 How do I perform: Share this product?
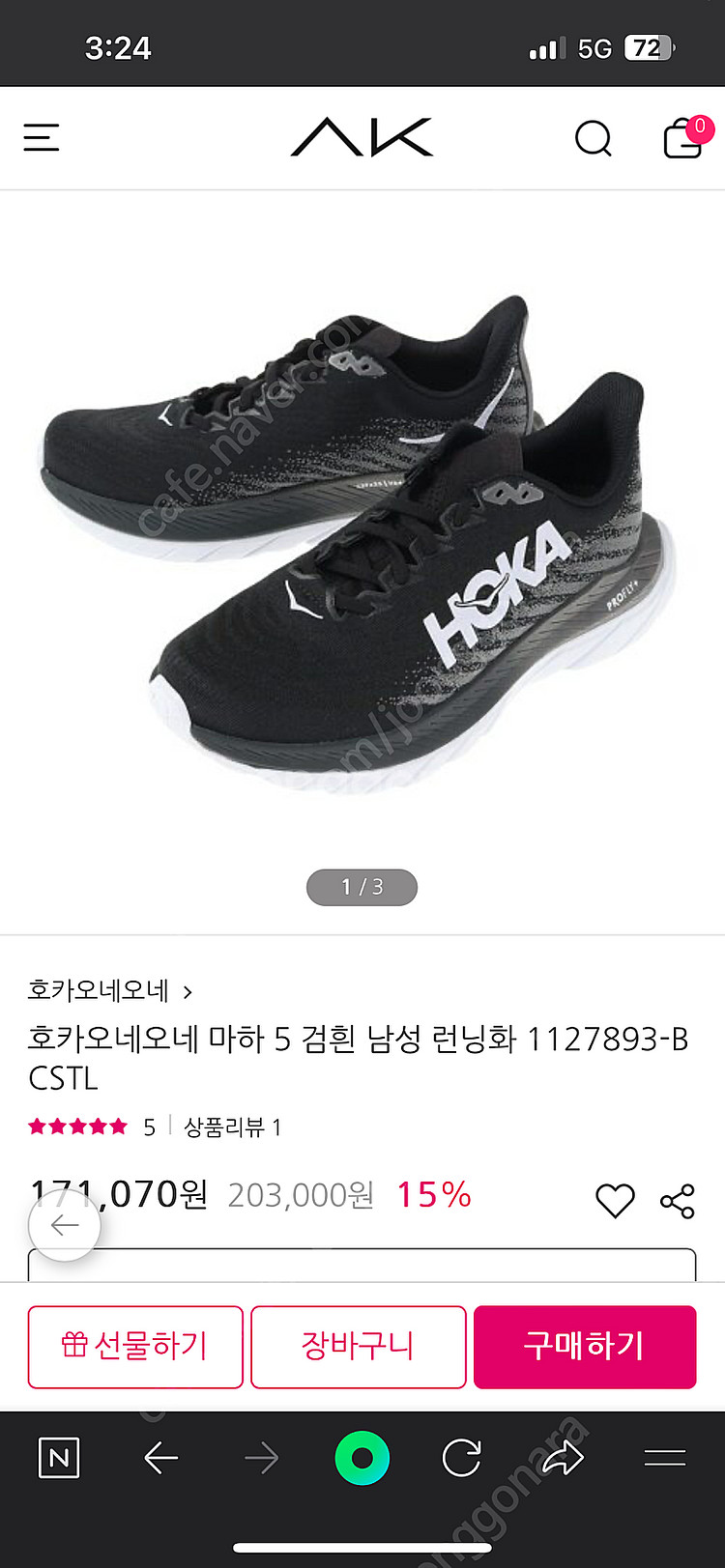point(677,1201)
